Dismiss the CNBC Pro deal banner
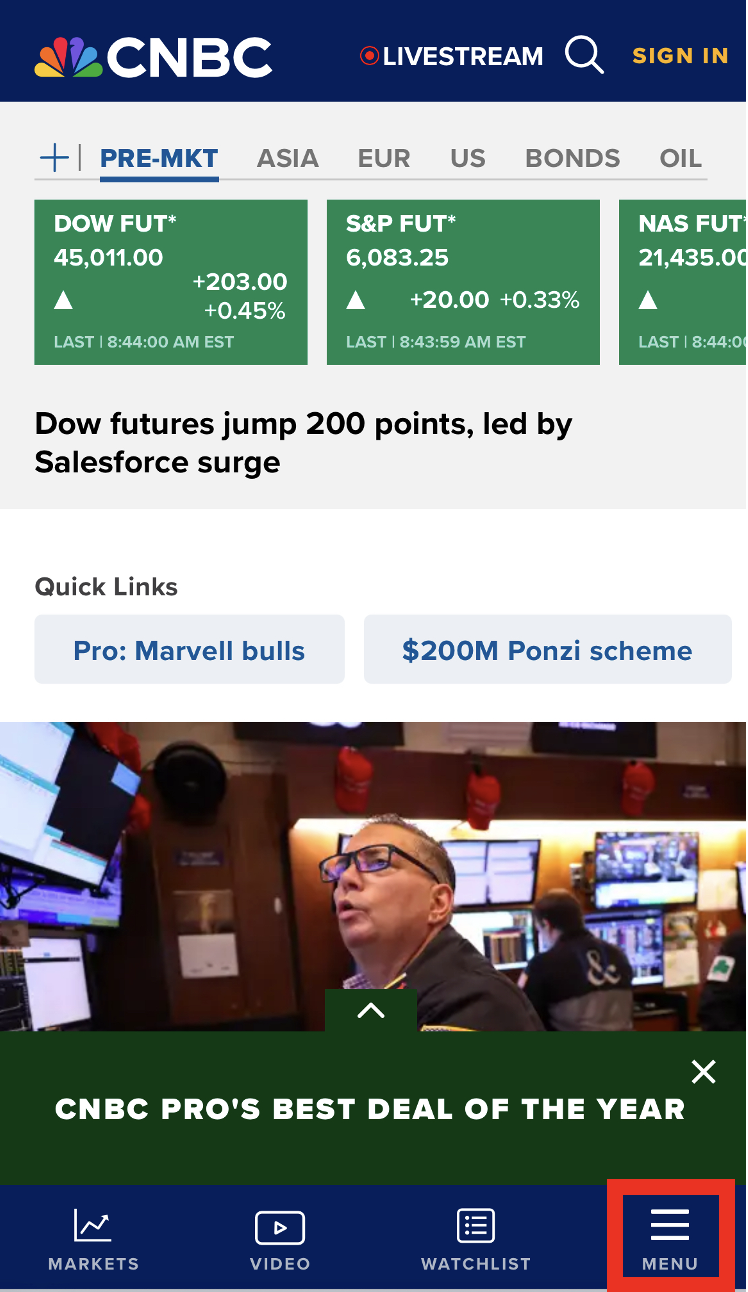748x1292 pixels. pos(704,1072)
